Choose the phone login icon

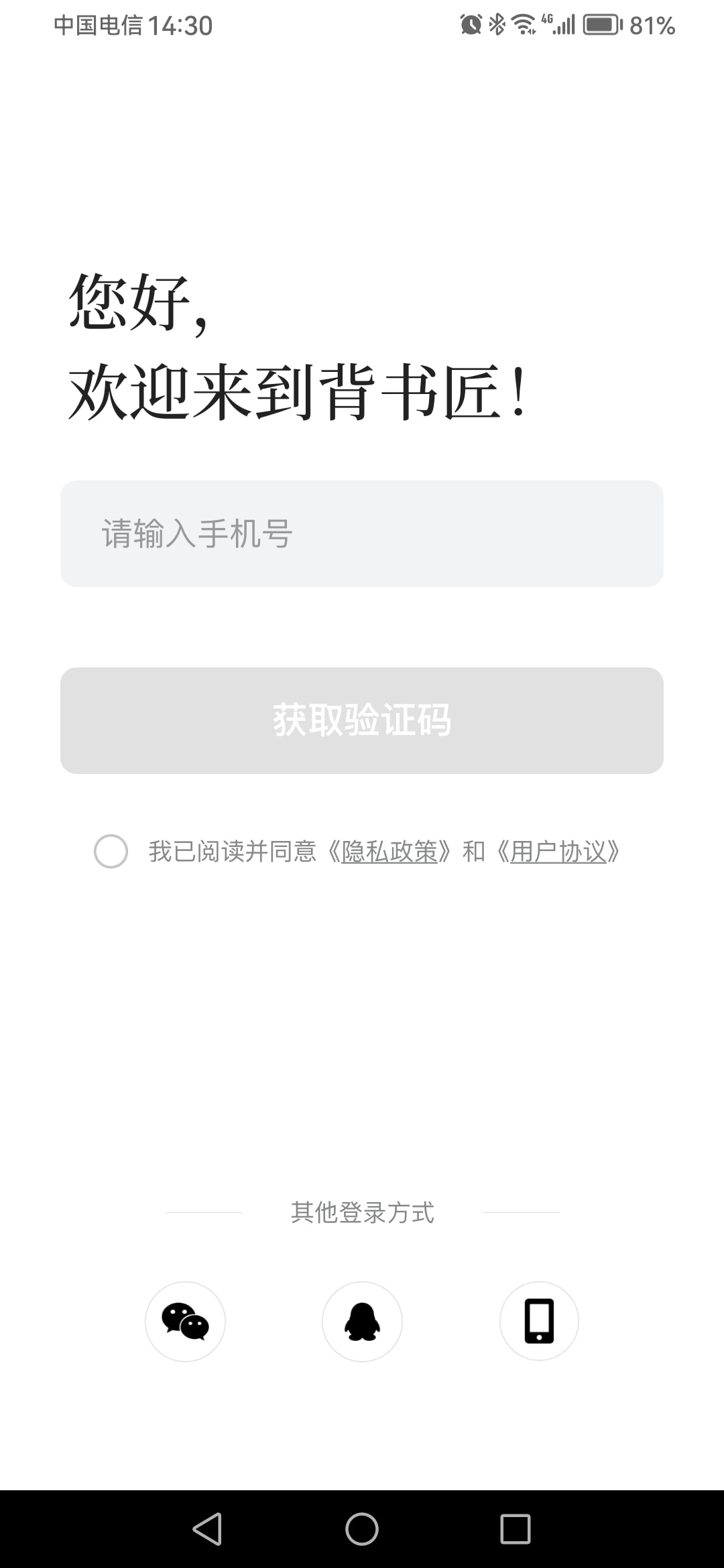click(x=539, y=1321)
